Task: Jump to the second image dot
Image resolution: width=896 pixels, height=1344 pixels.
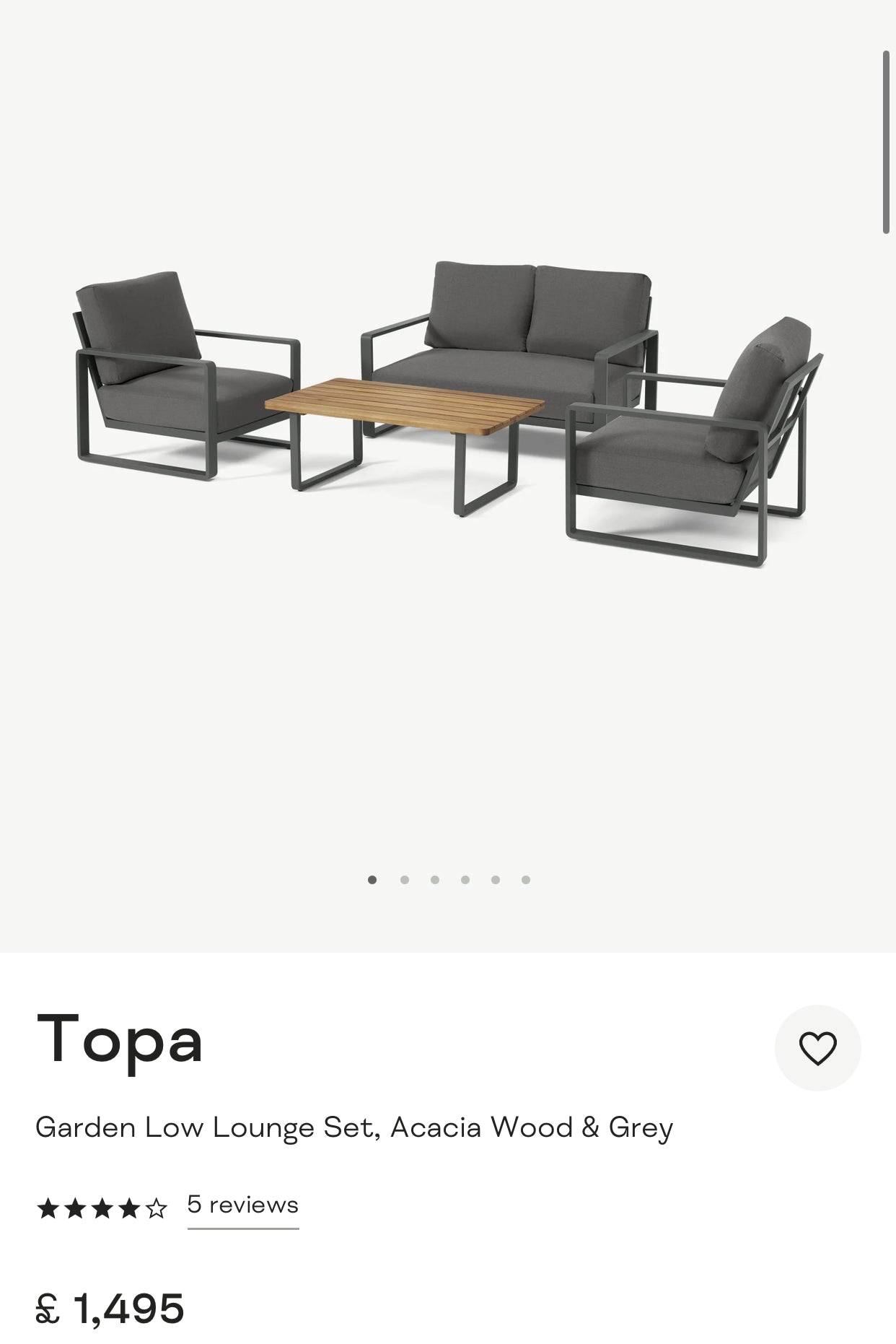Action: click(405, 880)
